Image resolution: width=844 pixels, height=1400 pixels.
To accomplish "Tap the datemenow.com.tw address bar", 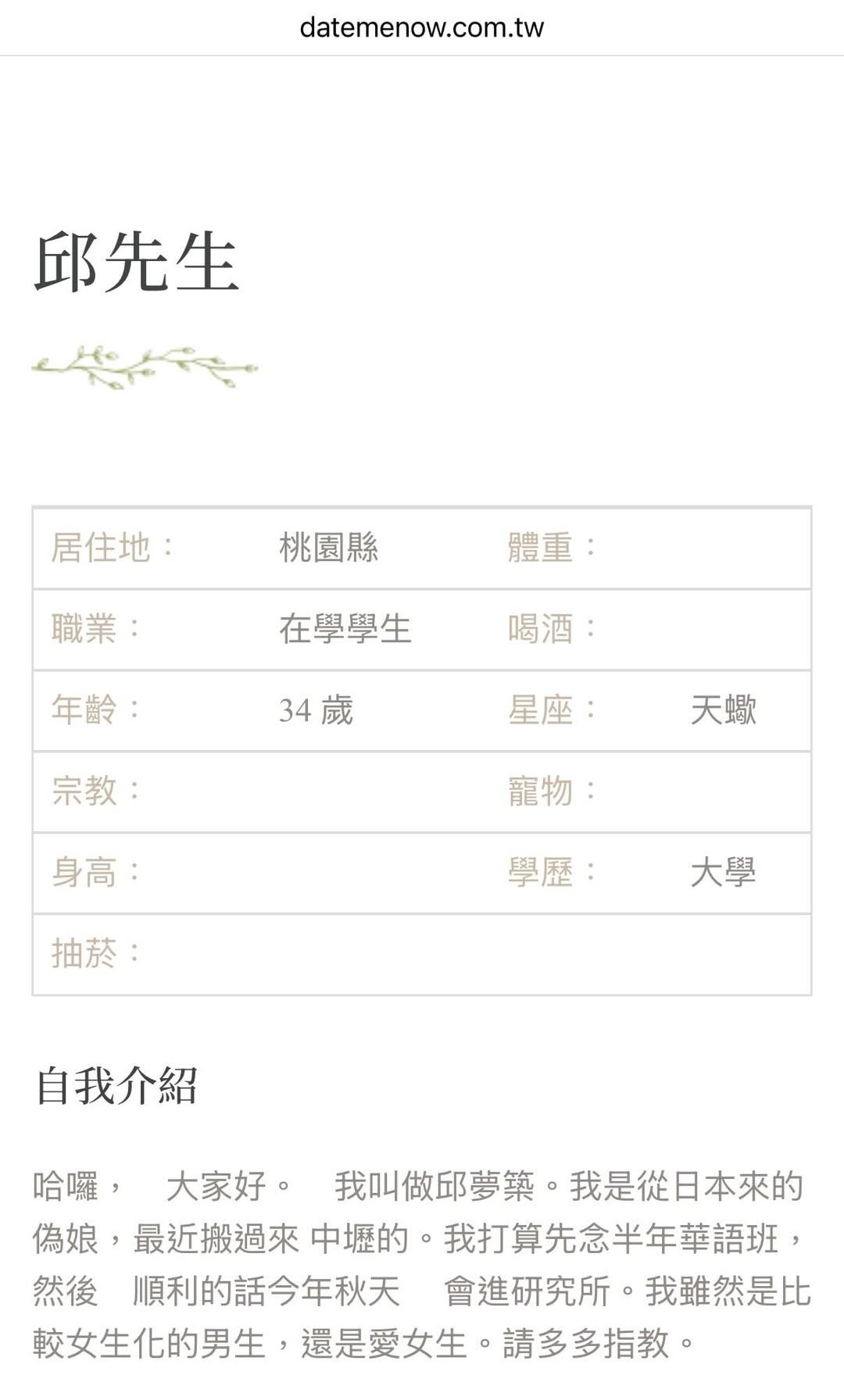I will click(422, 28).
